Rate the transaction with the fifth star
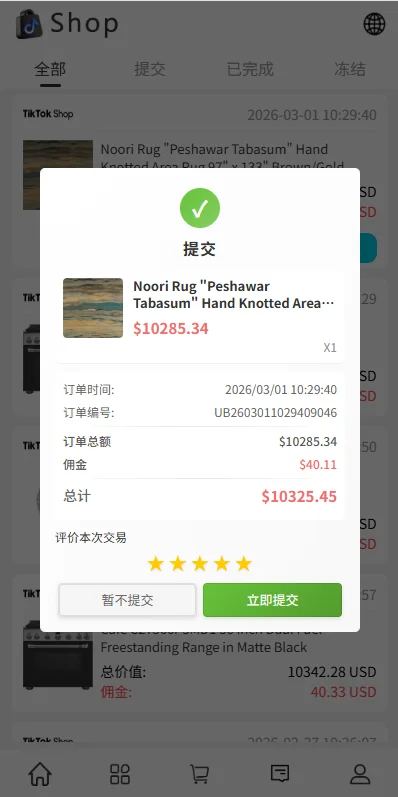398x797 pixels. click(244, 563)
